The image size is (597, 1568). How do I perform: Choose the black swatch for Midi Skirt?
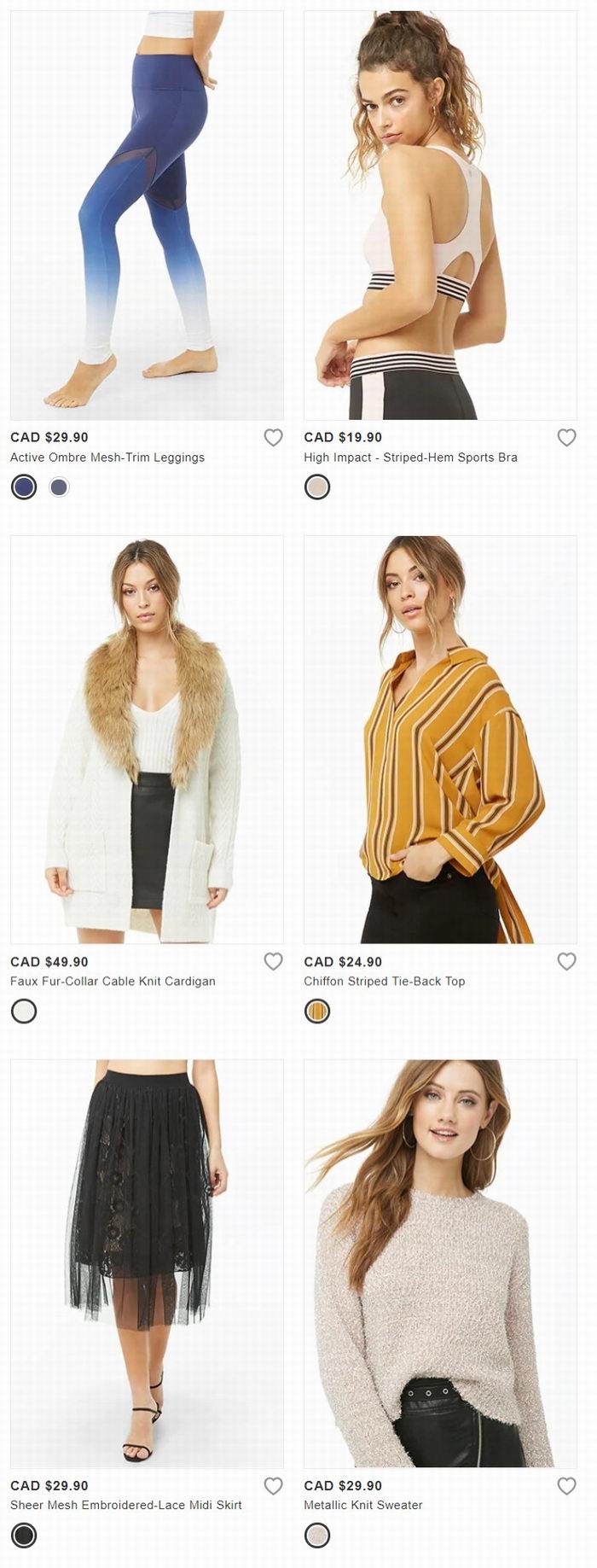tap(24, 1536)
